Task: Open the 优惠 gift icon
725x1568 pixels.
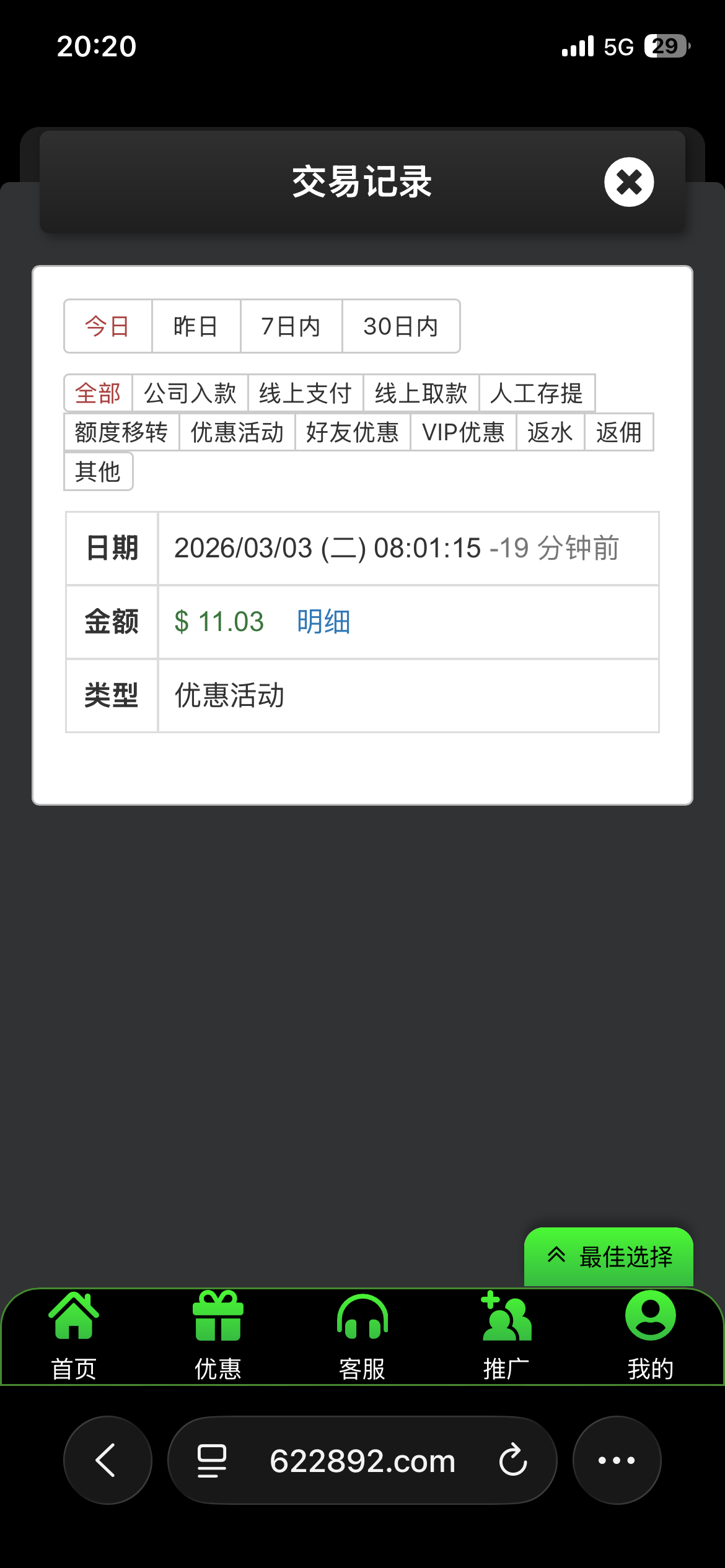Action: 218,1319
